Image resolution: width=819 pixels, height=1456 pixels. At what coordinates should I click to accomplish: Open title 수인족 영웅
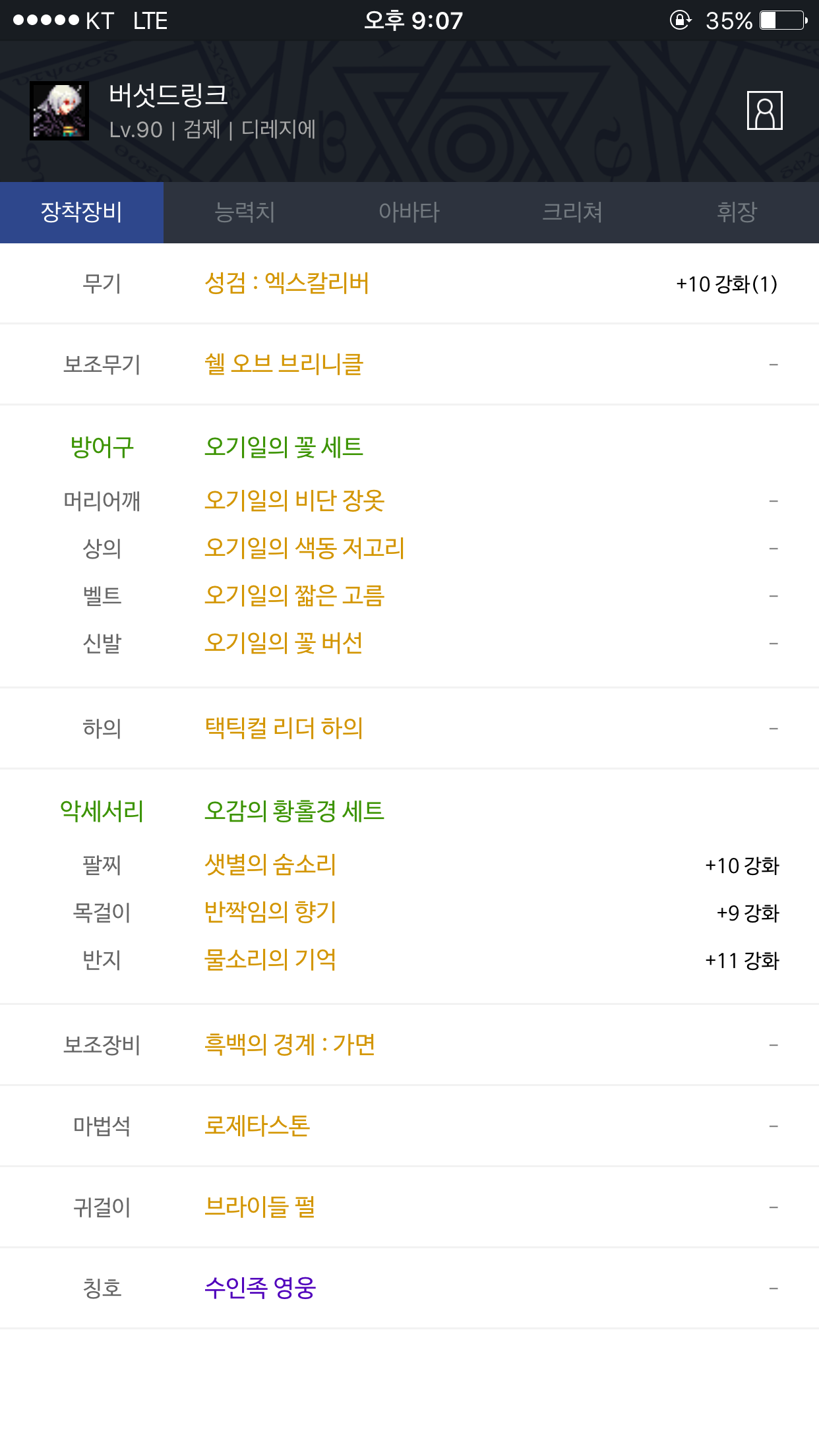260,1288
